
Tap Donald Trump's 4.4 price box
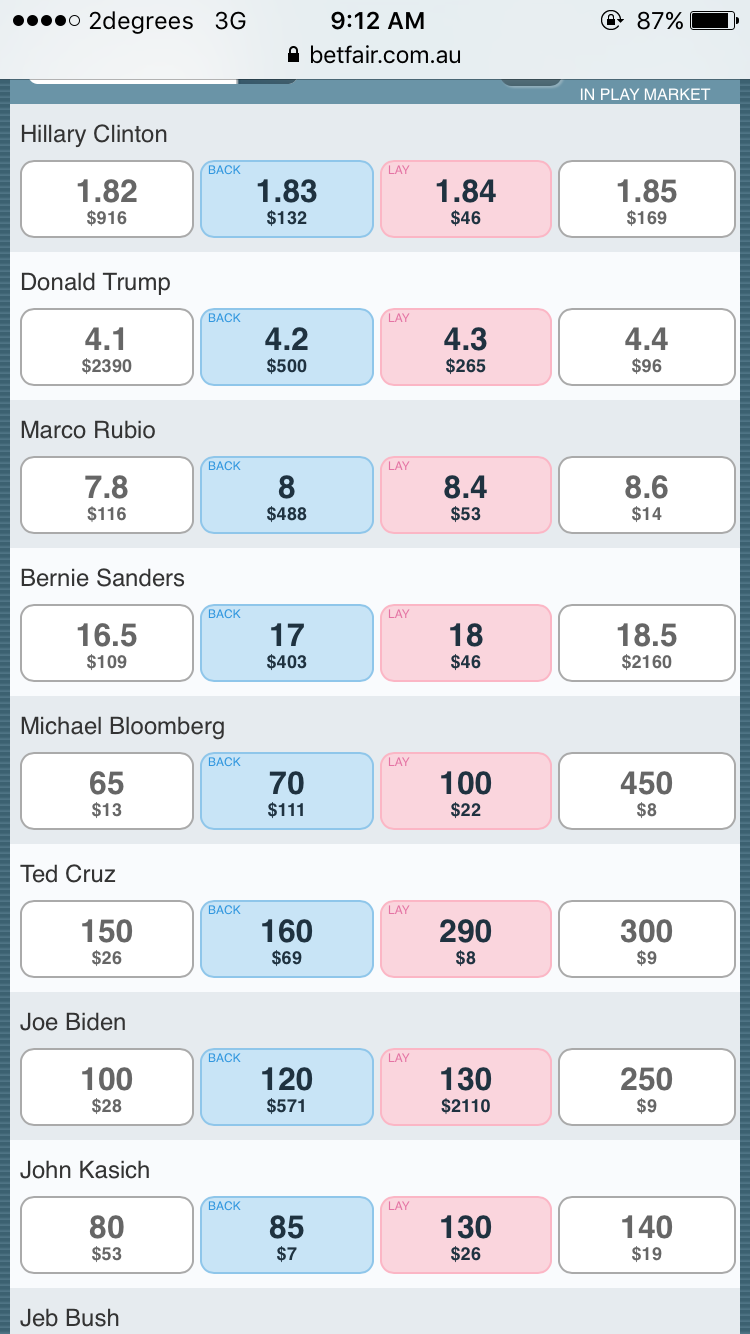(647, 347)
